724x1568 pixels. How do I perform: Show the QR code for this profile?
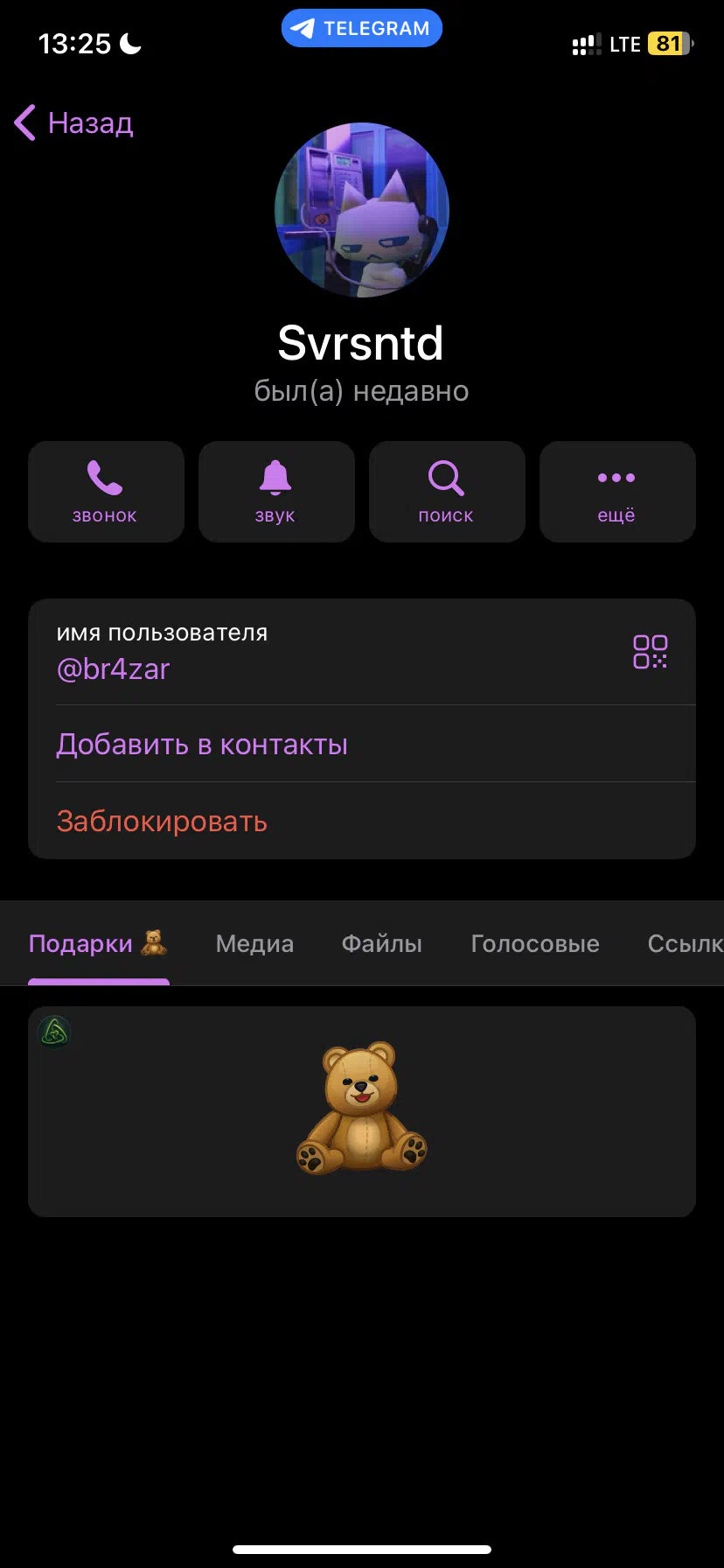pos(650,652)
